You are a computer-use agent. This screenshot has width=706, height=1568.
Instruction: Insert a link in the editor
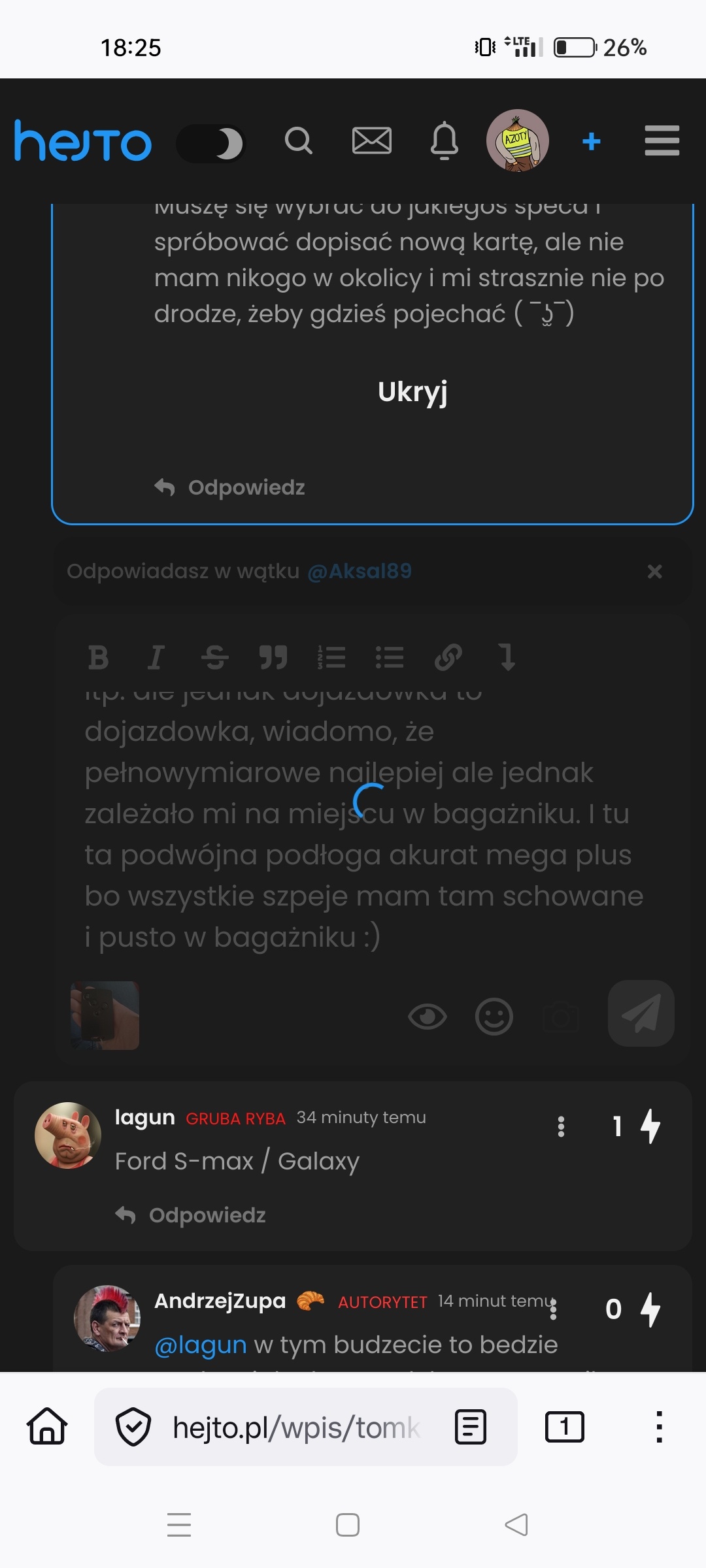click(x=448, y=657)
